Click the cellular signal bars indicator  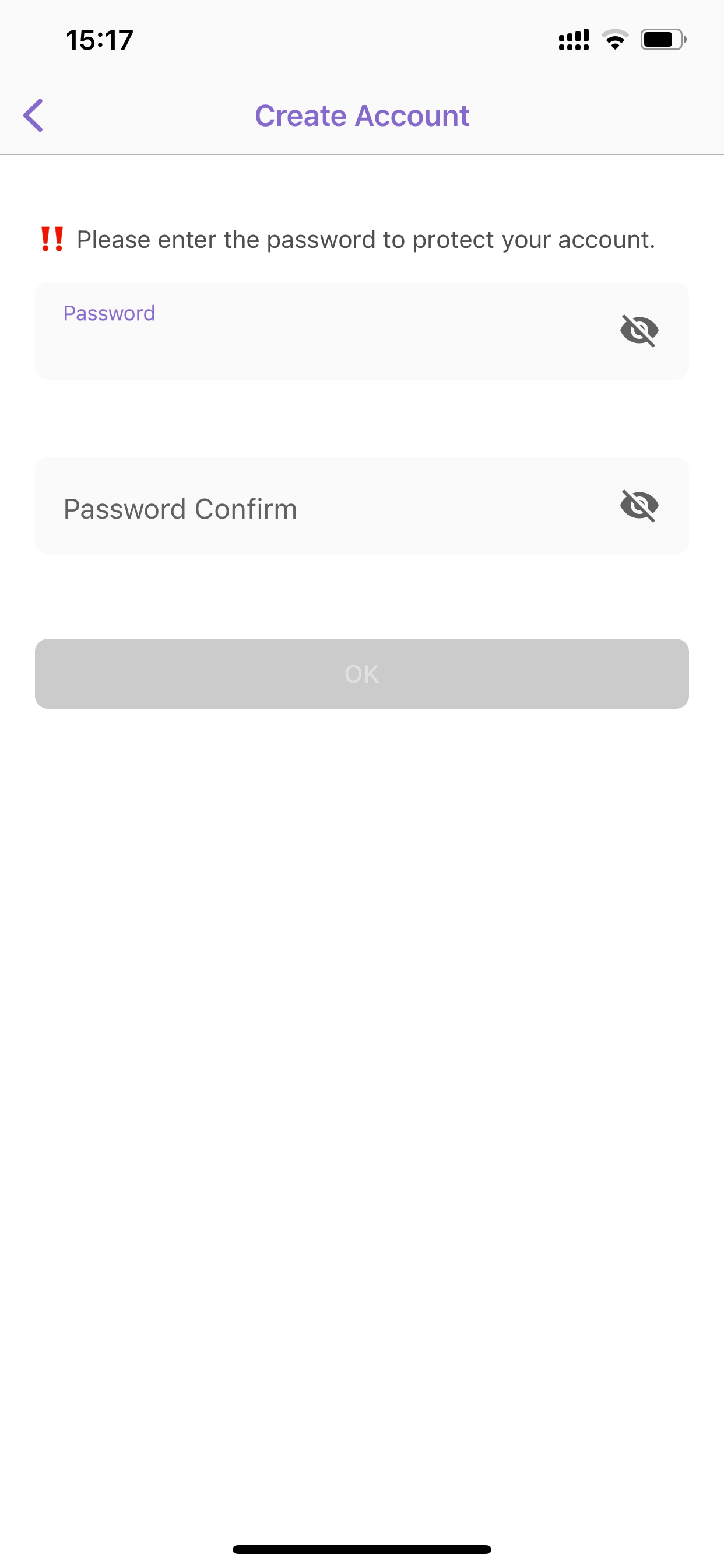pyautogui.click(x=572, y=39)
